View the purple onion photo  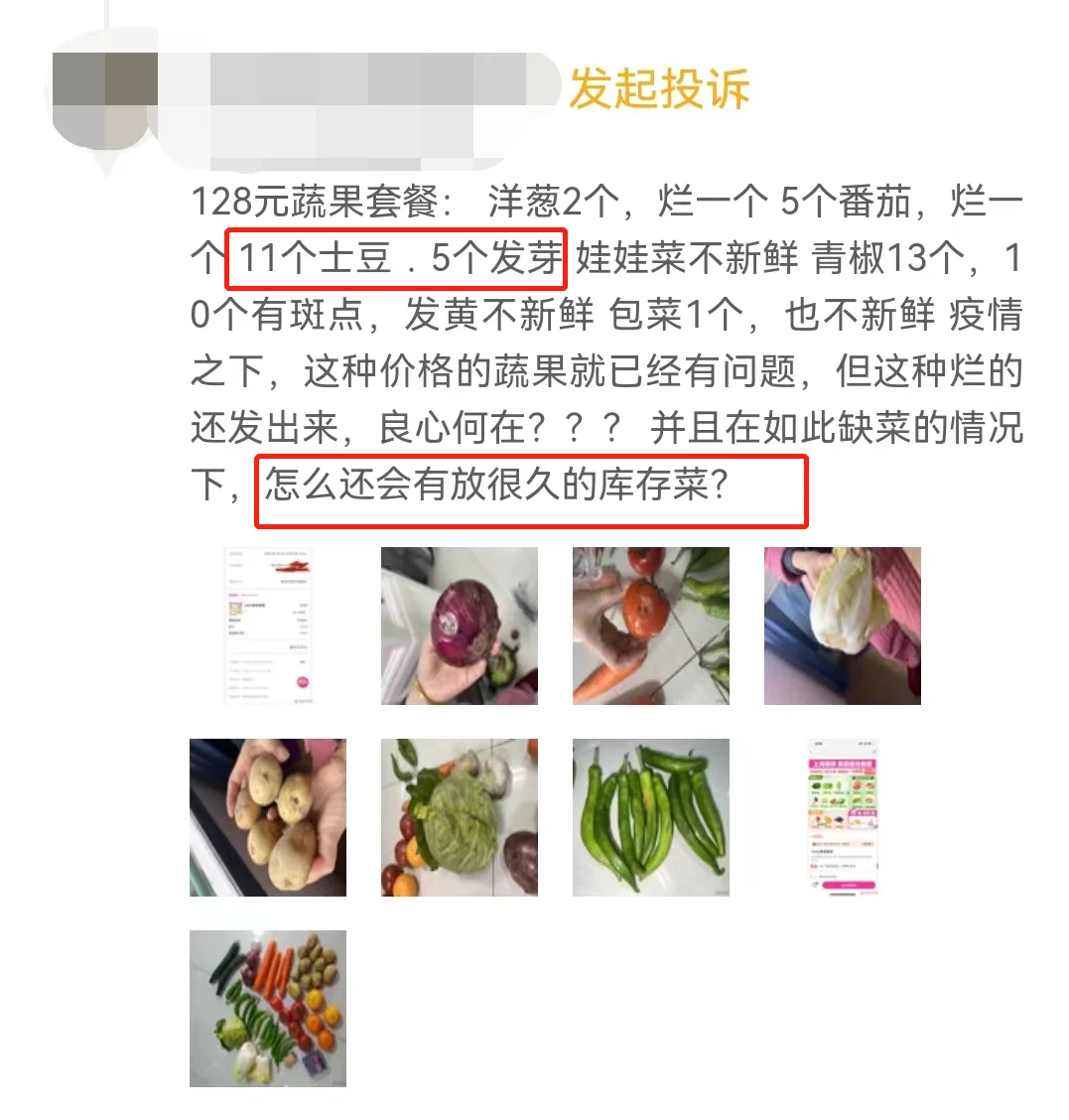[460, 626]
